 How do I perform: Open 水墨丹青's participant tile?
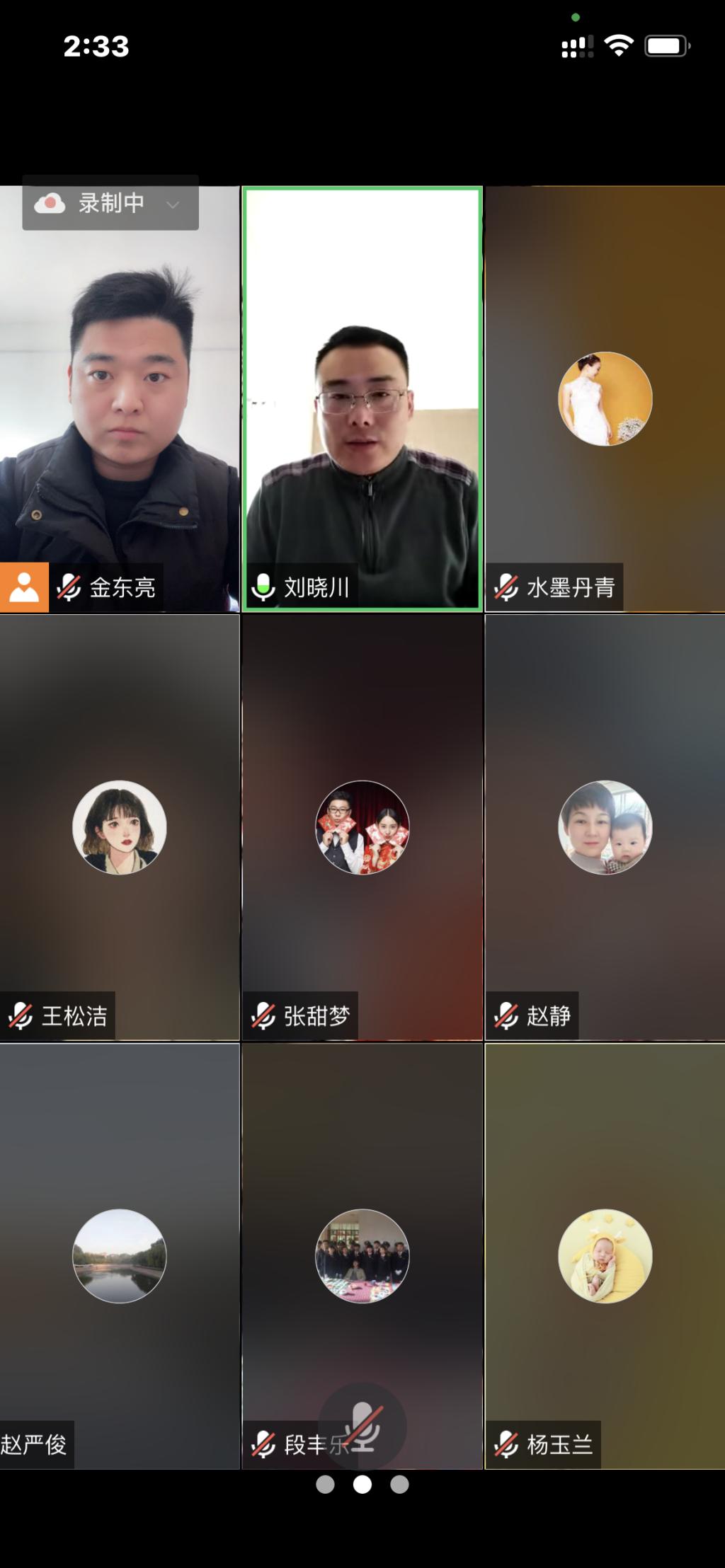(605, 398)
